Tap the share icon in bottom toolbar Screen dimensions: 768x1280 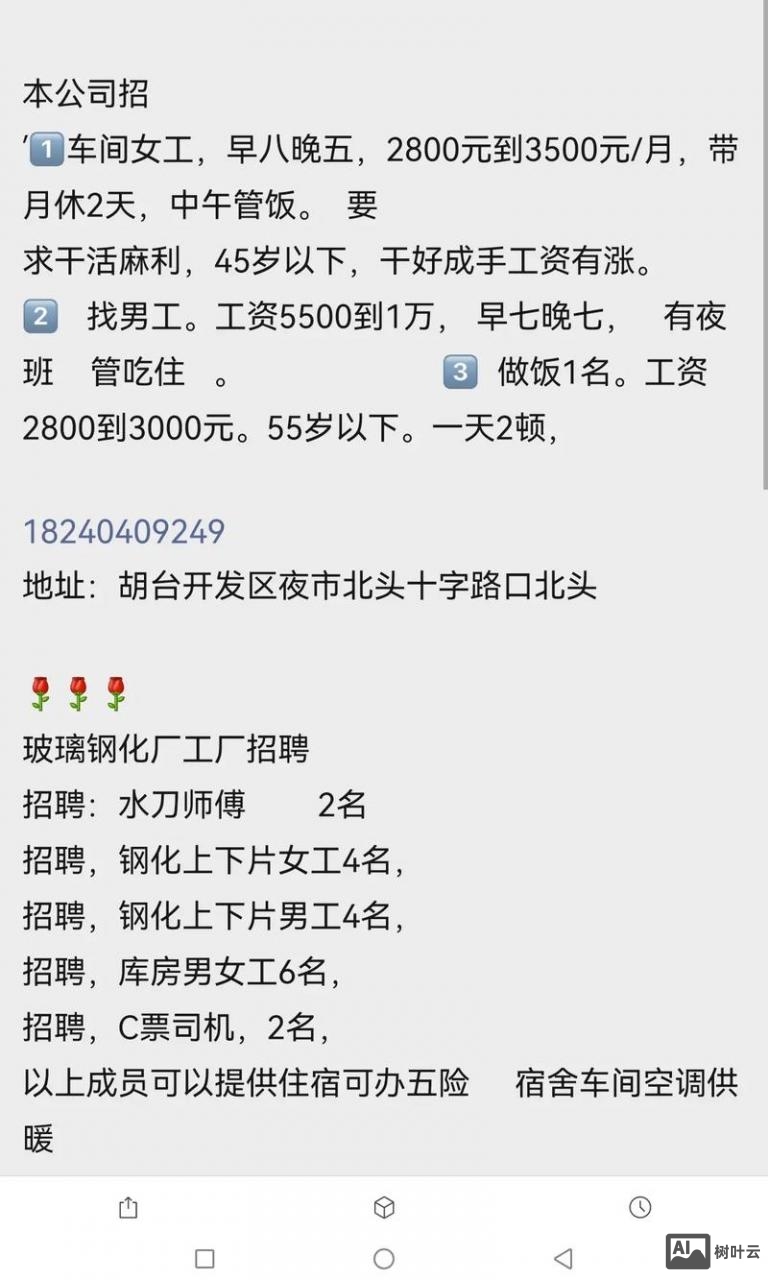pos(127,1208)
